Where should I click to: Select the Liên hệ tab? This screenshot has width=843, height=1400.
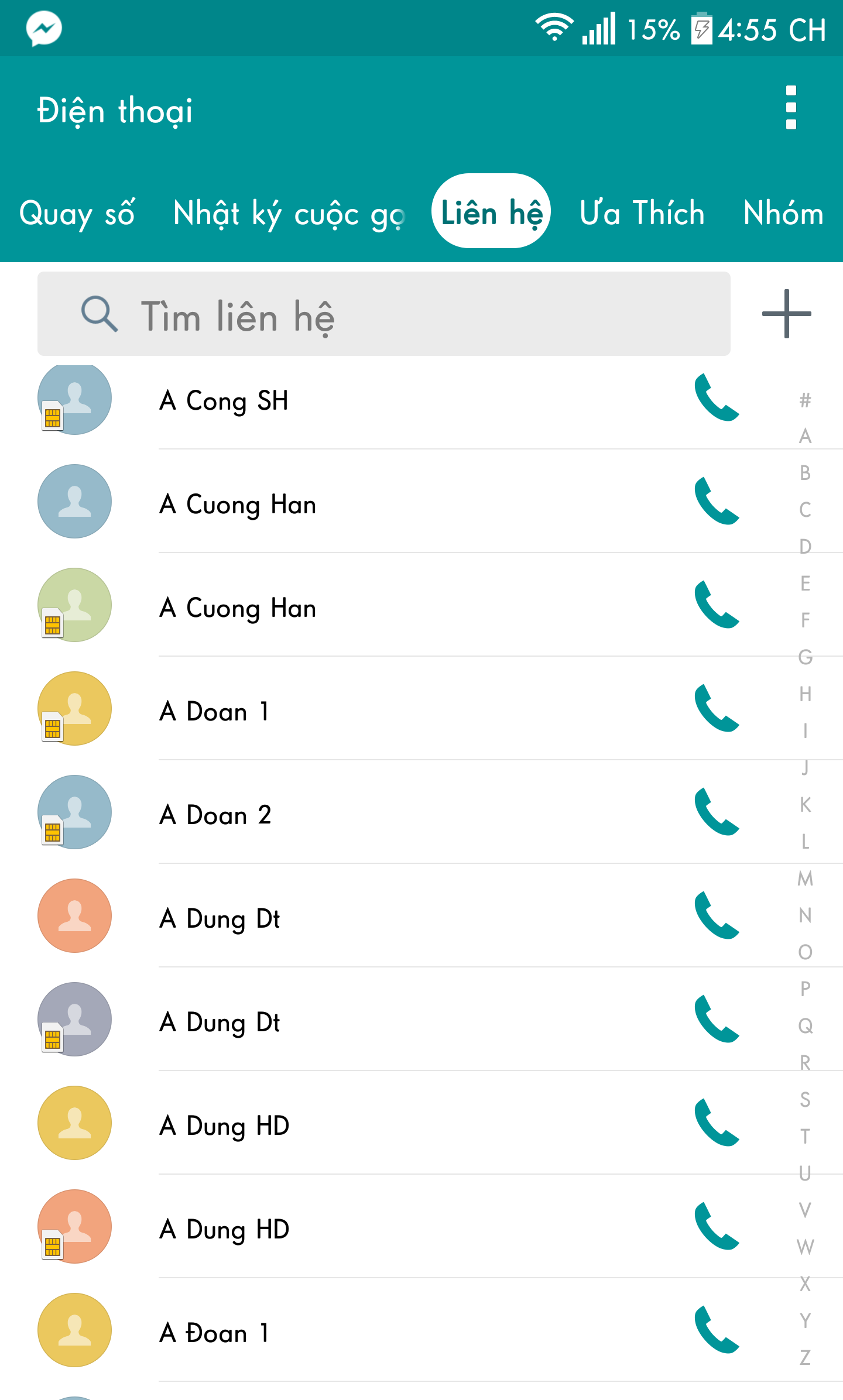click(491, 211)
